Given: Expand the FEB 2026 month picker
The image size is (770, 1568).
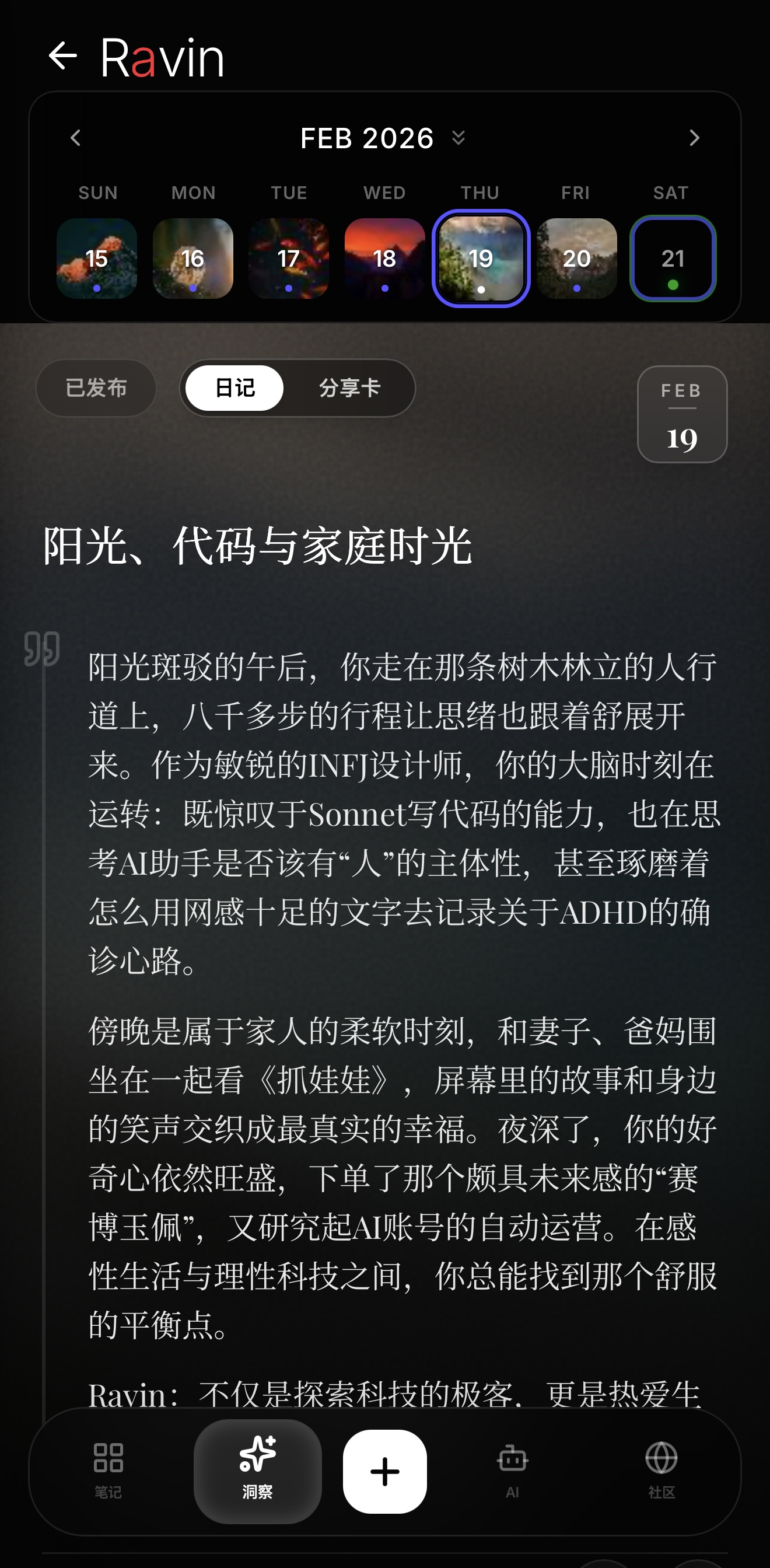Looking at the screenshot, I should [383, 139].
